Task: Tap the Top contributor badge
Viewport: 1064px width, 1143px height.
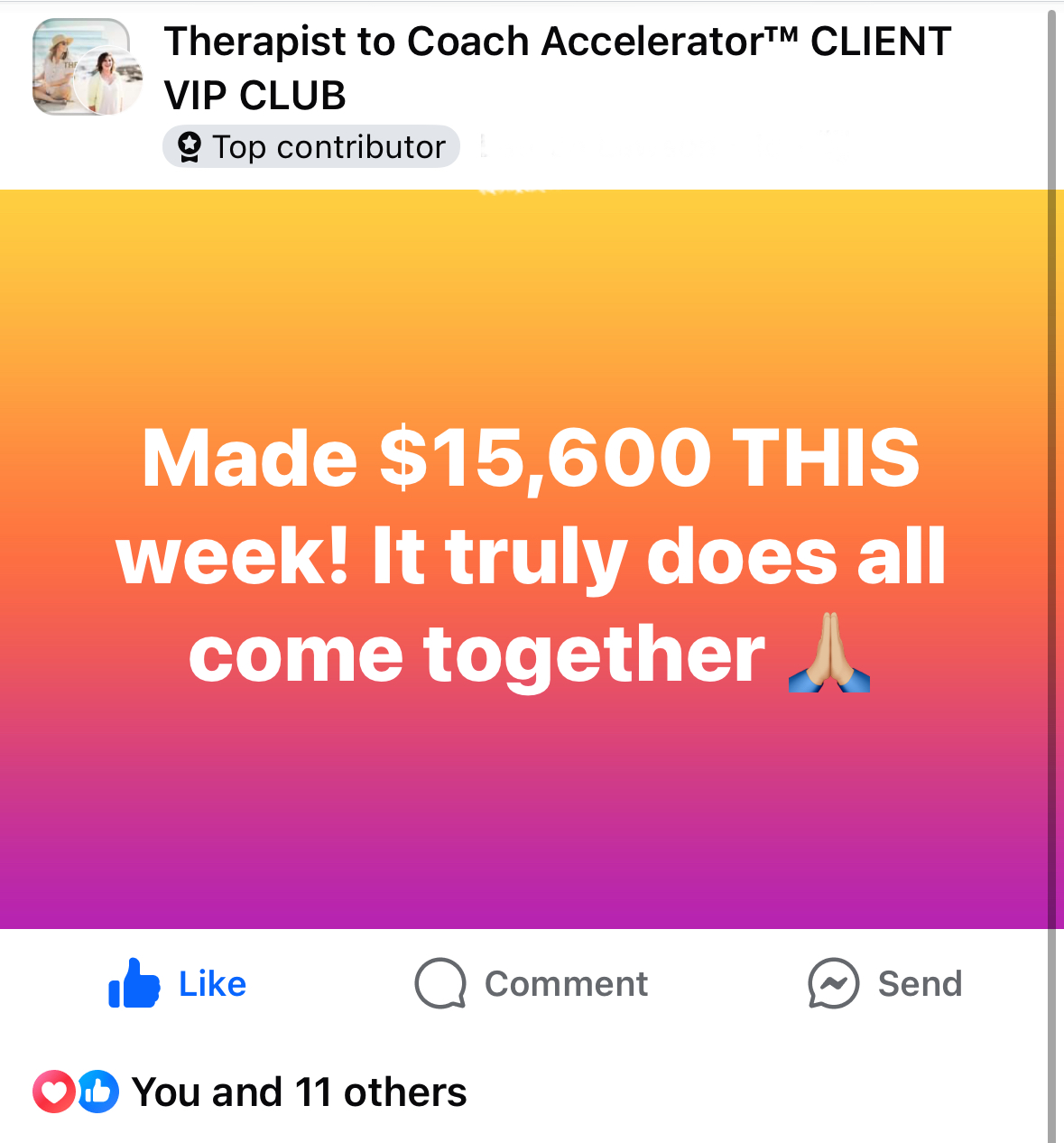Action: 311,147
